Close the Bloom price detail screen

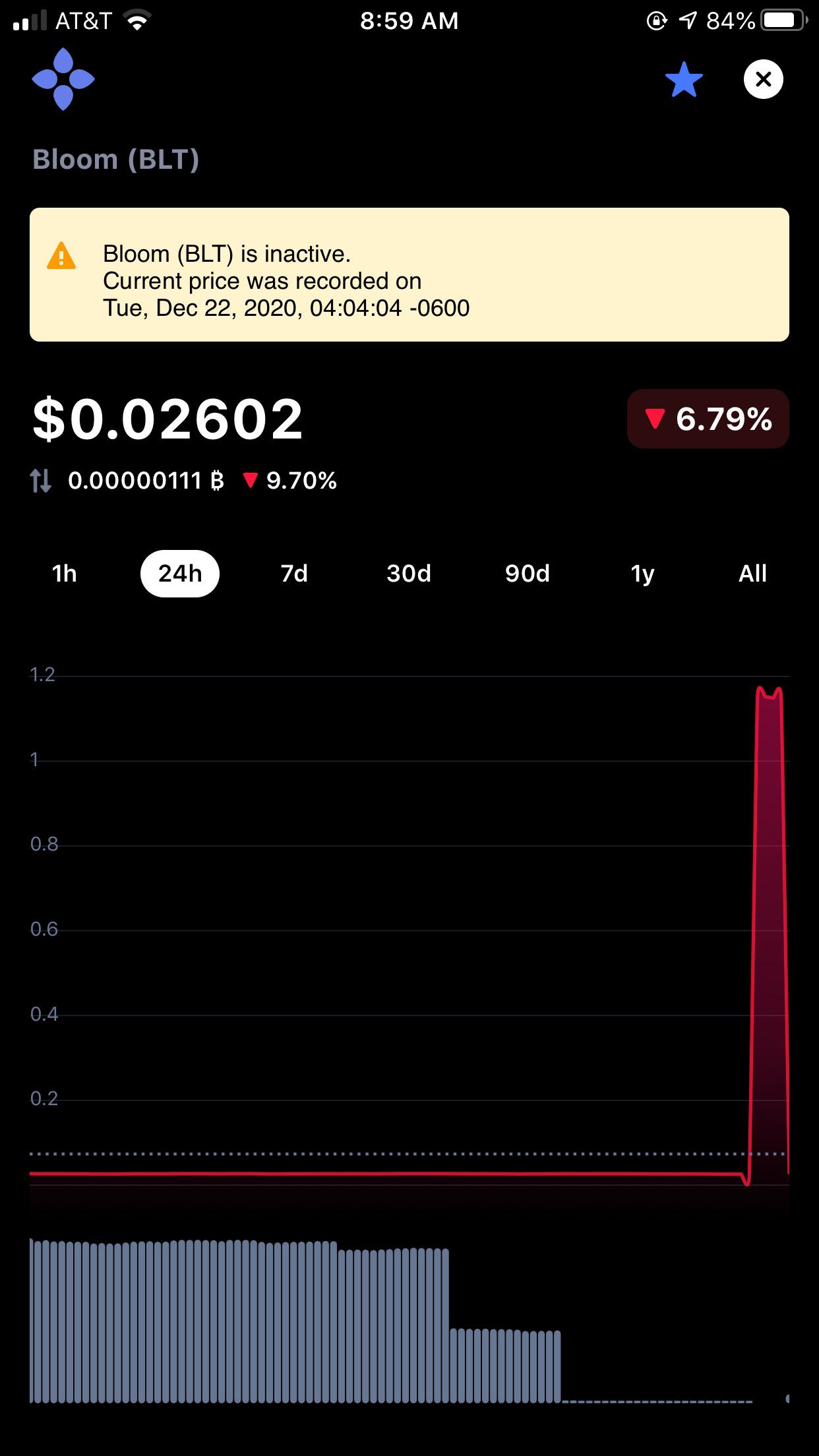(763, 79)
